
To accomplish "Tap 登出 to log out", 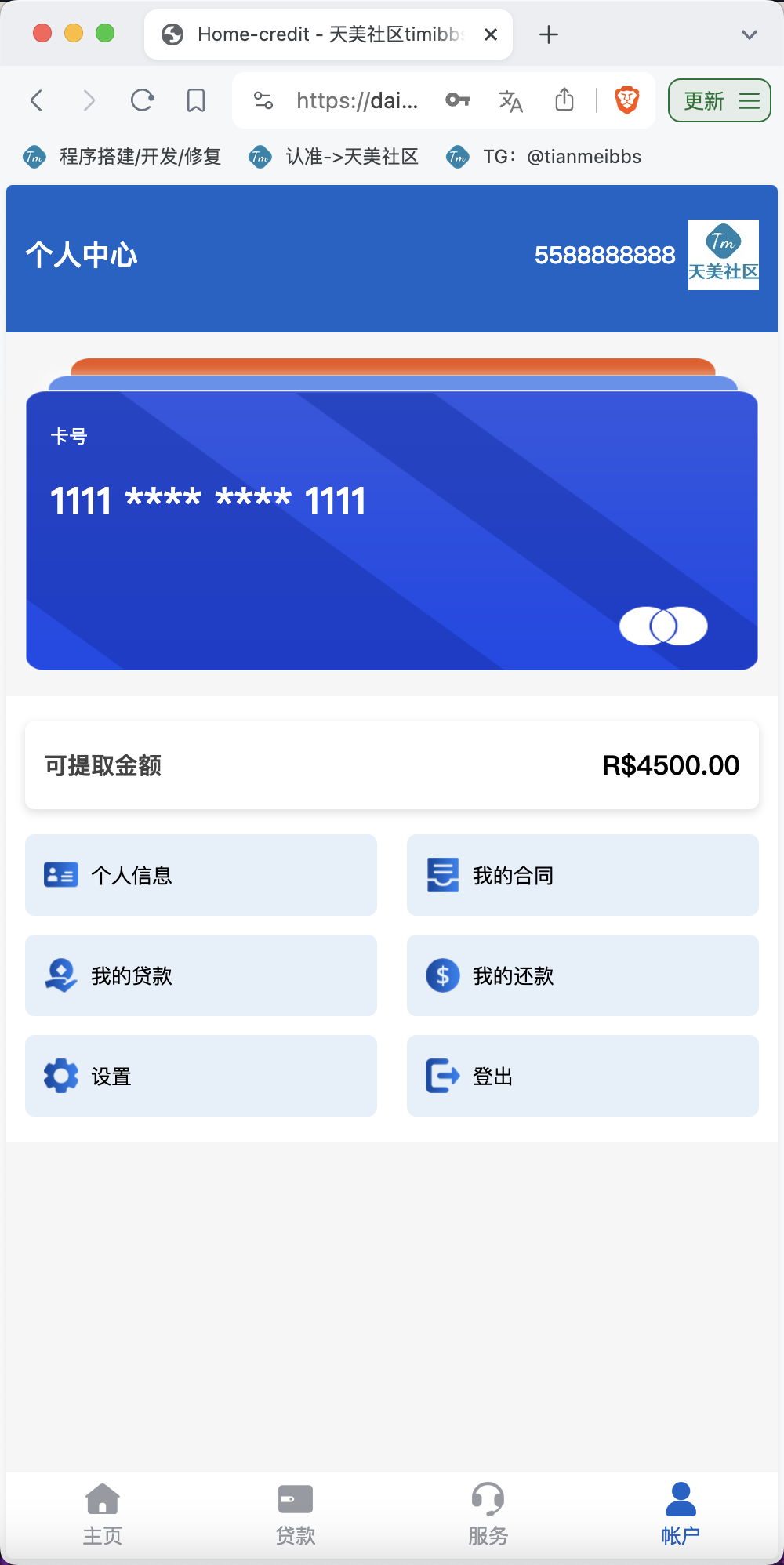I will point(583,1076).
